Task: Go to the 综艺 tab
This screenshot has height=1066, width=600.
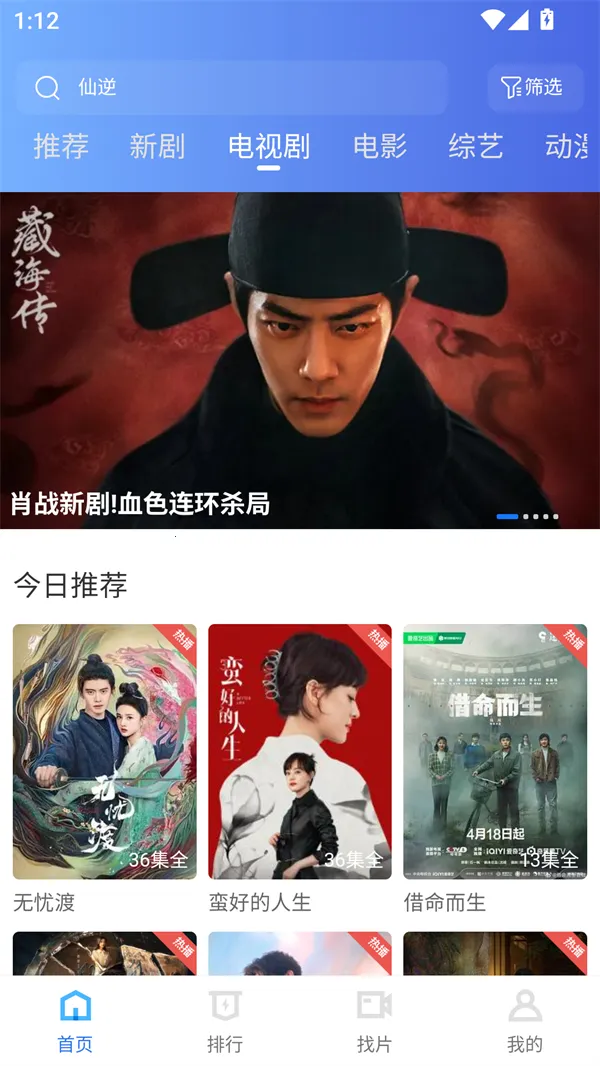Action: [x=475, y=146]
